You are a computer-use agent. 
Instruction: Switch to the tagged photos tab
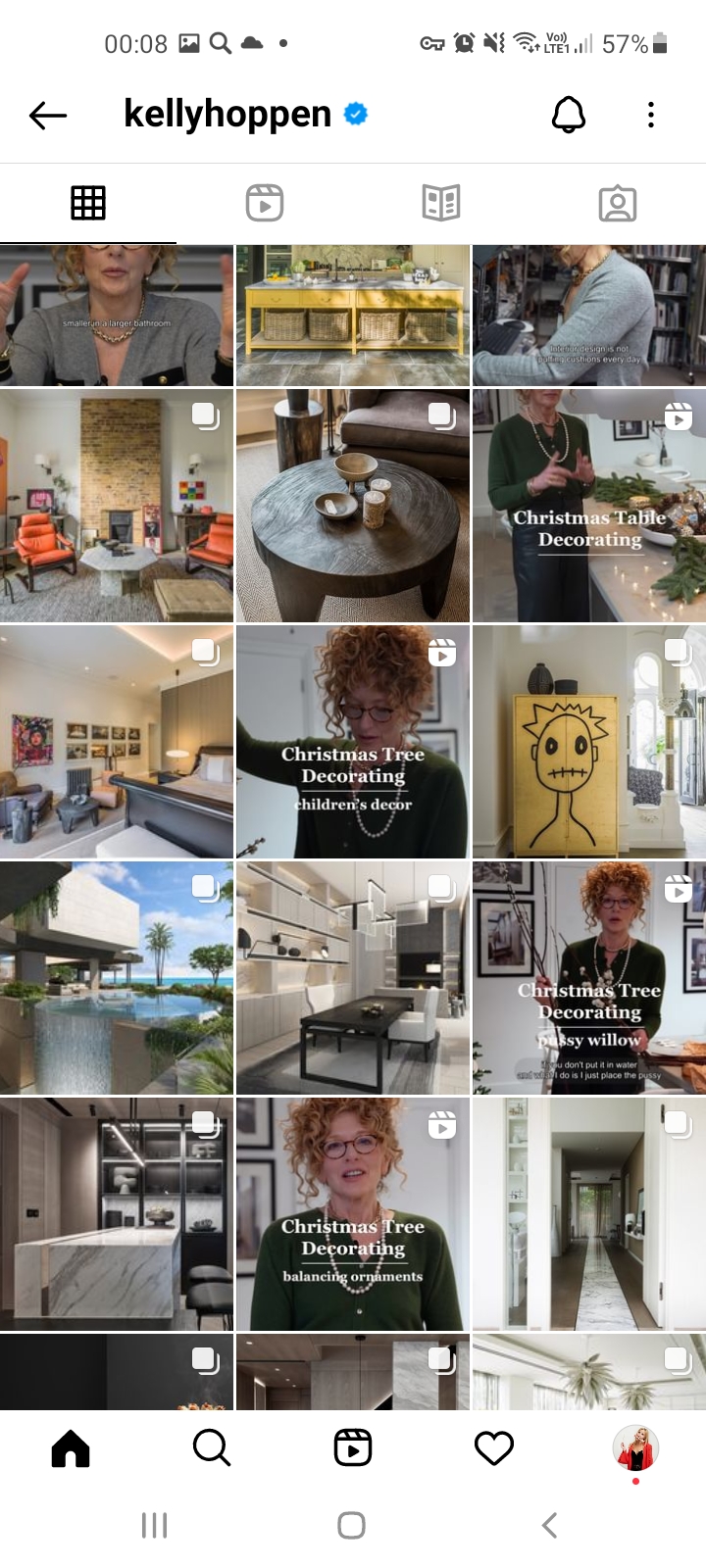click(x=618, y=204)
